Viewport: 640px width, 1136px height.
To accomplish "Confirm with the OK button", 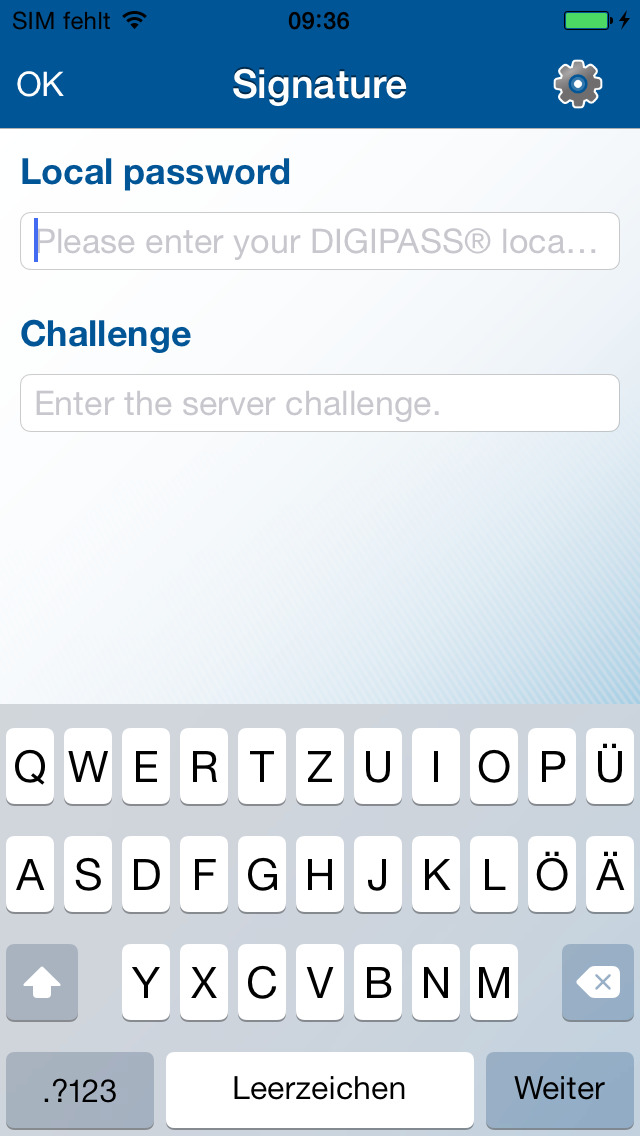I will tap(40, 85).
